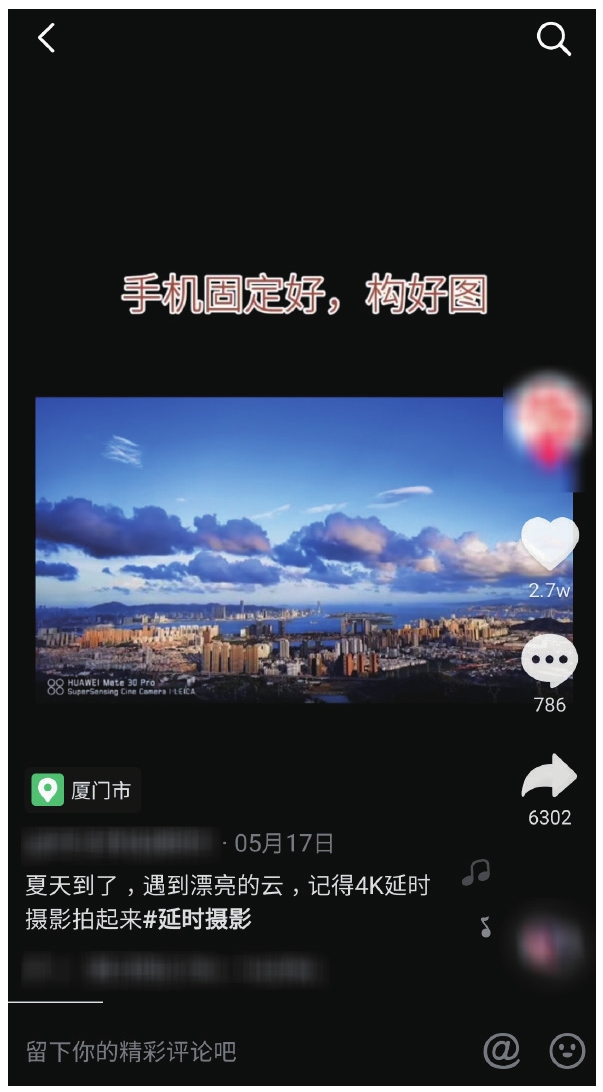Open the emoji picker smiley
Viewport: 603px width, 1092px height.
(x=567, y=1050)
